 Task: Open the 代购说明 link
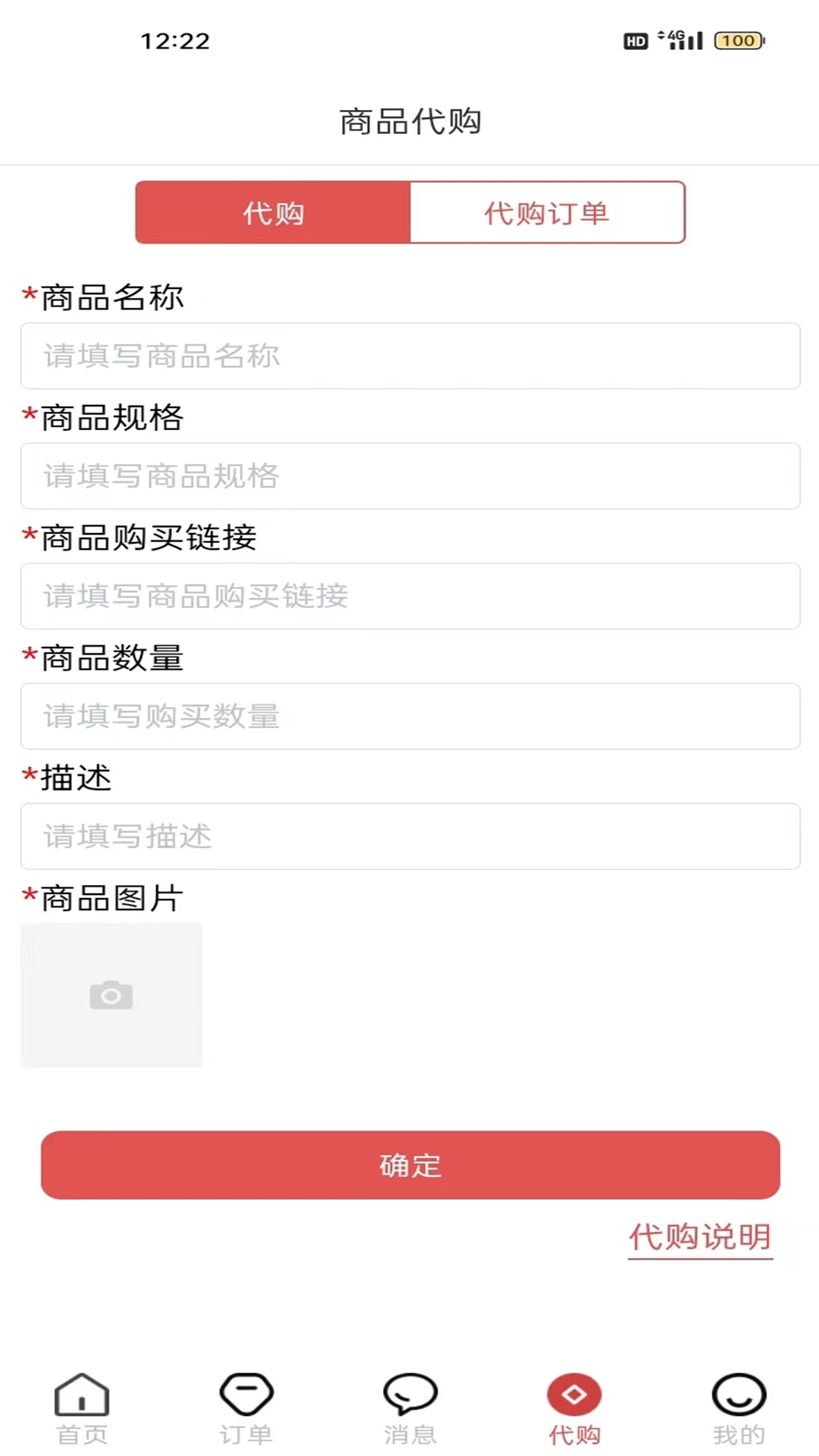[699, 1238]
